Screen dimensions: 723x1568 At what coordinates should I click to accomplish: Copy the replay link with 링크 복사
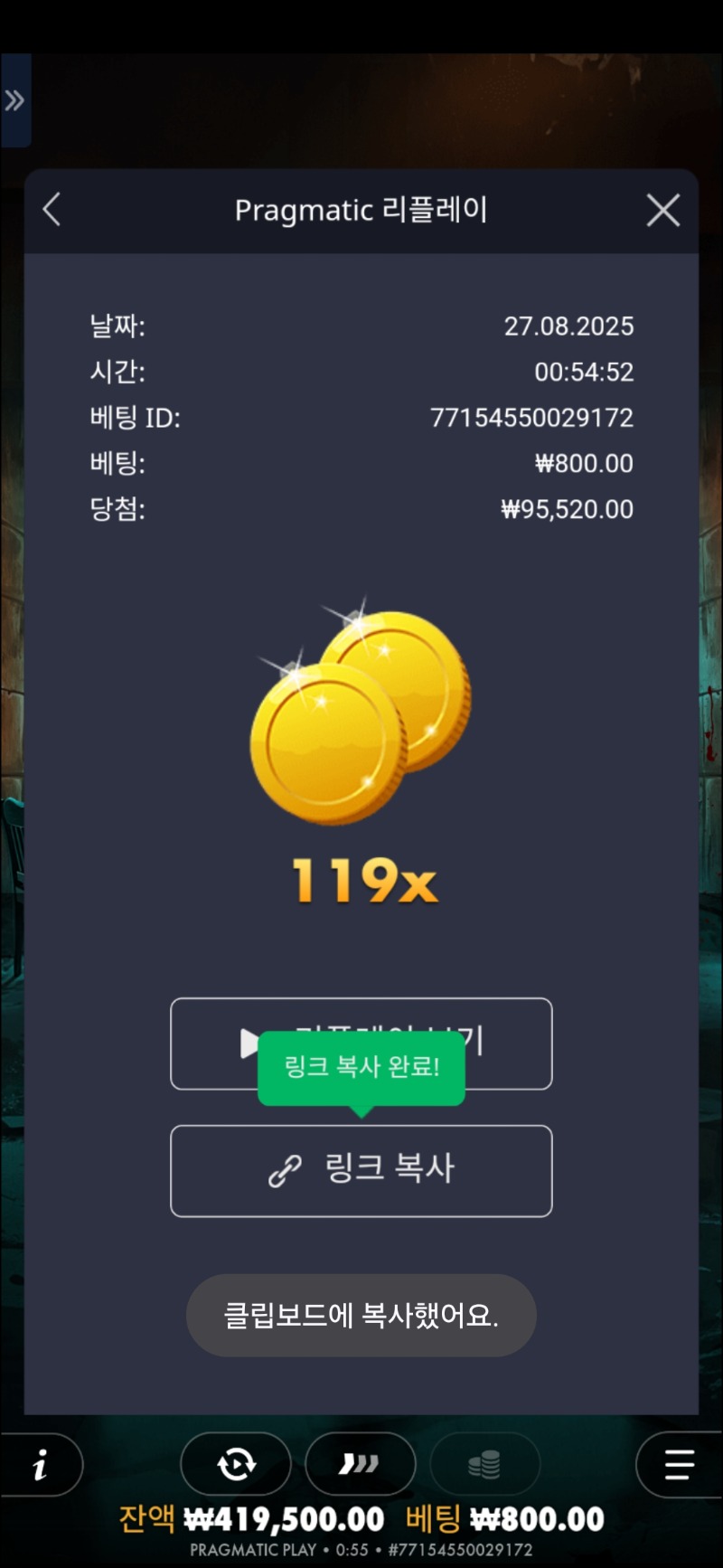click(x=361, y=1170)
